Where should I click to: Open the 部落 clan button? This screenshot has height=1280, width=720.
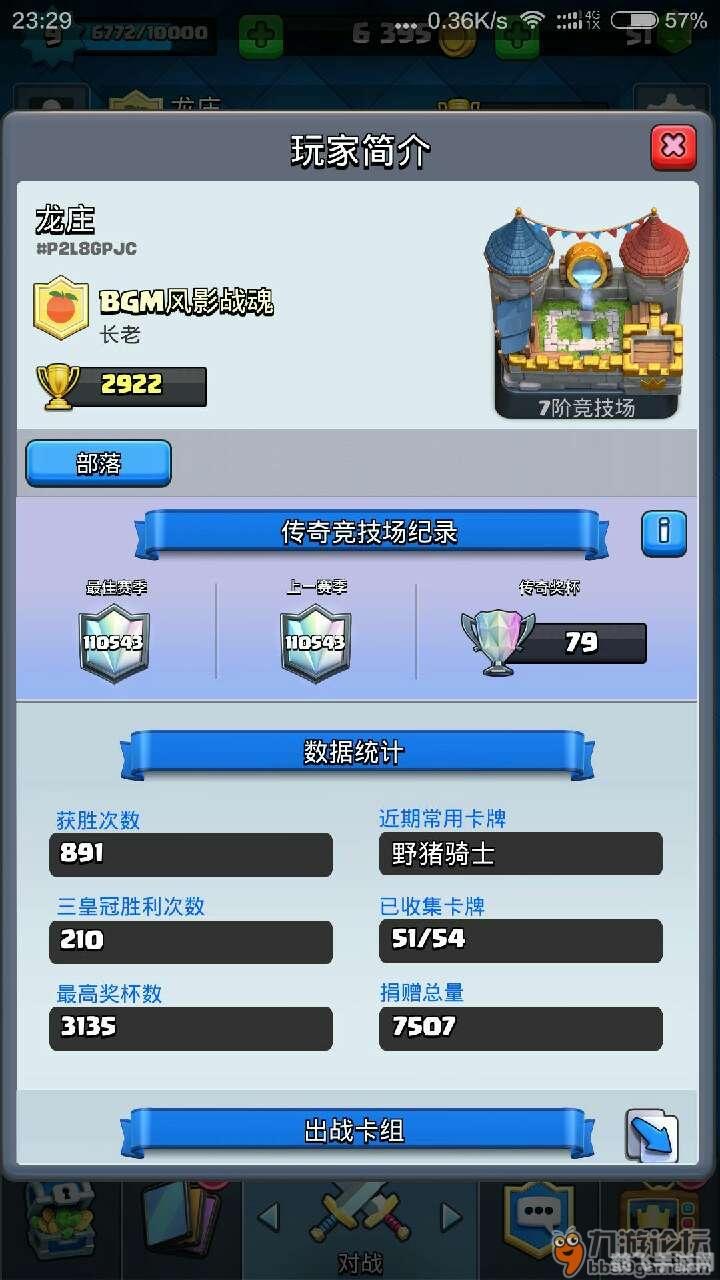pyautogui.click(x=98, y=463)
